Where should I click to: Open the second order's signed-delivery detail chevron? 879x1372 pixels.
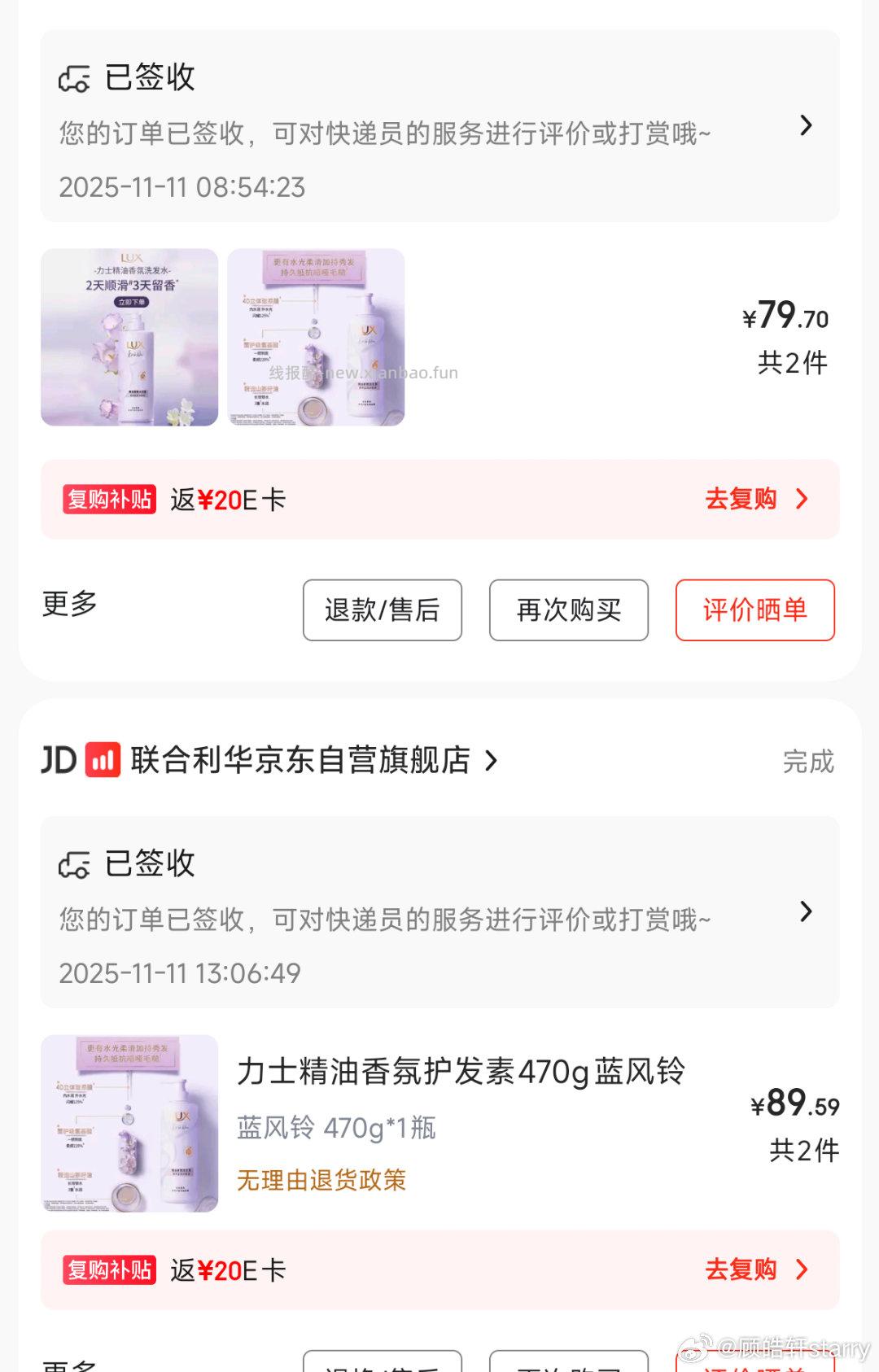(x=807, y=913)
